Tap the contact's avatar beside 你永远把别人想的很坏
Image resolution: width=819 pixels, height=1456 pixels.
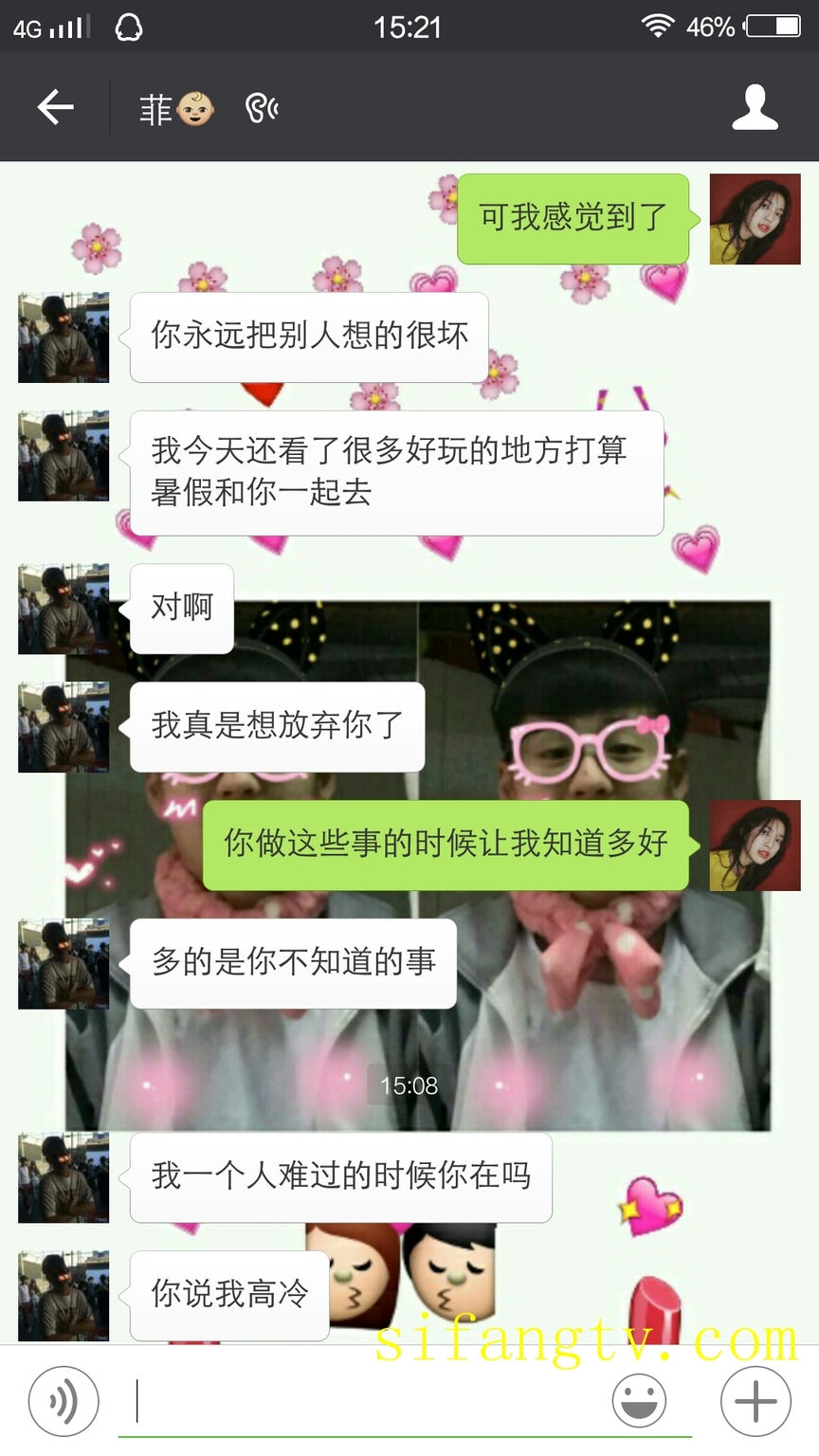64,337
